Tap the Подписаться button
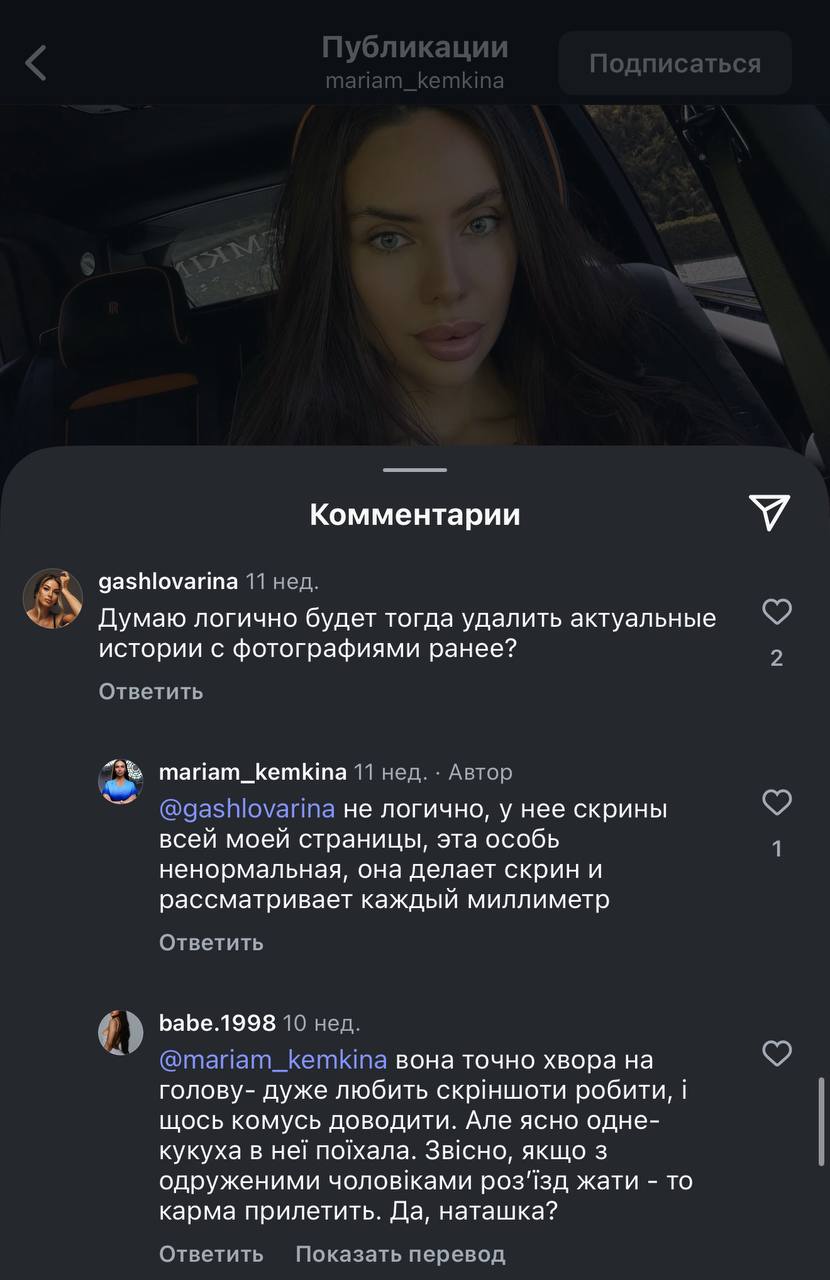This screenshot has width=830, height=1280. tap(675, 63)
